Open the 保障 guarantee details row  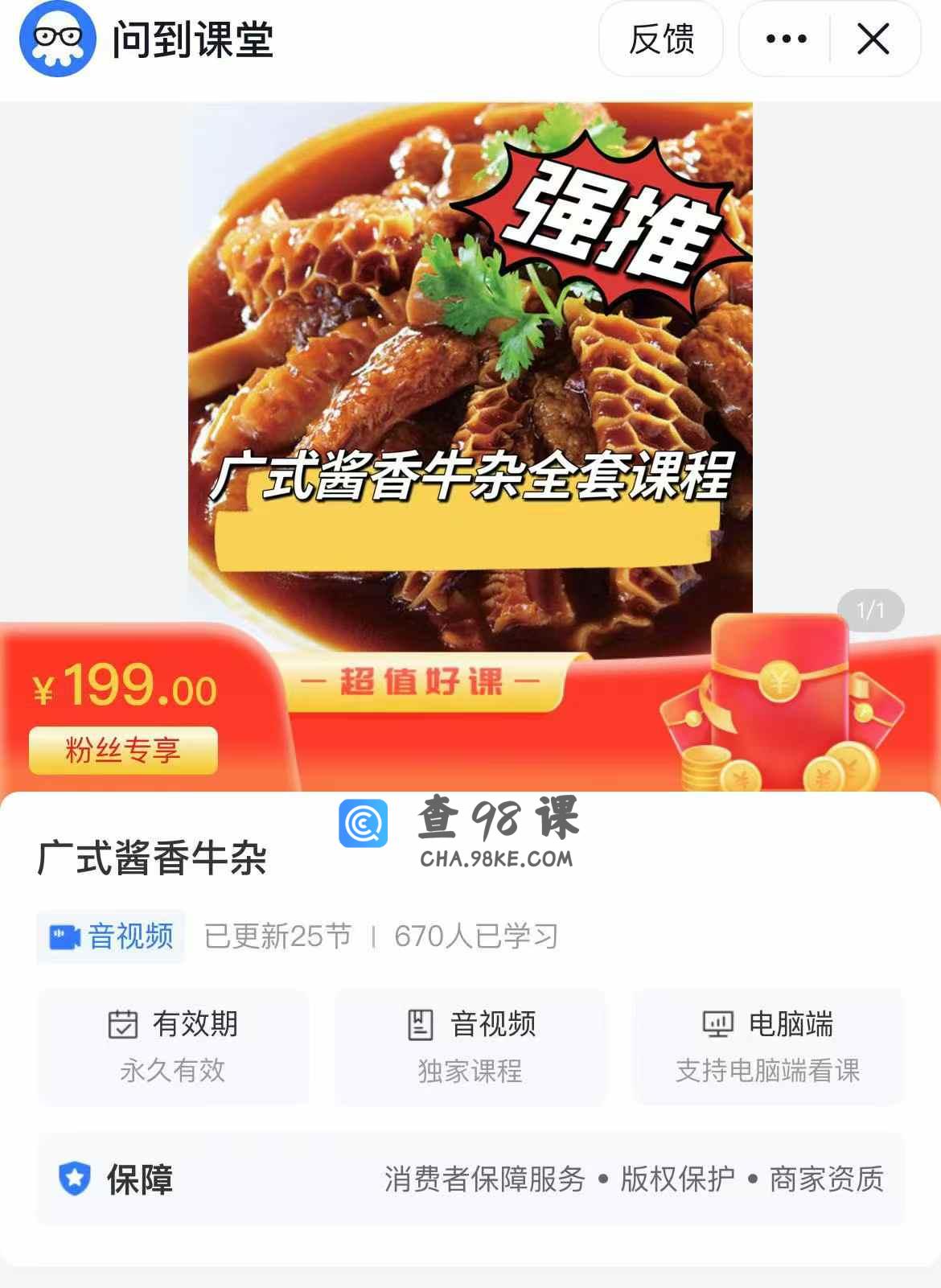click(x=470, y=1179)
